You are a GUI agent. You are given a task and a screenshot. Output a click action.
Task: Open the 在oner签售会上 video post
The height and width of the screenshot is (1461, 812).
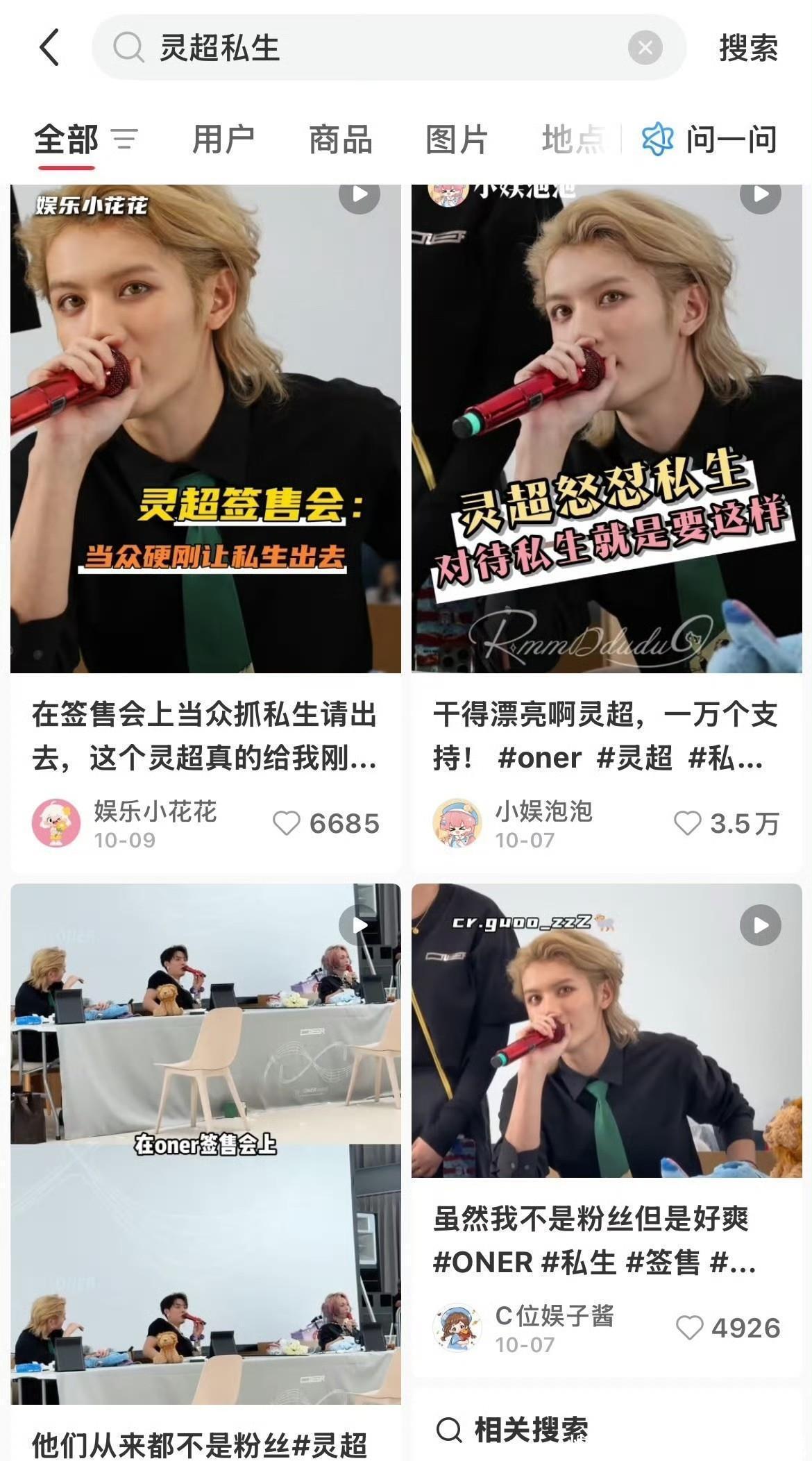(x=205, y=1145)
